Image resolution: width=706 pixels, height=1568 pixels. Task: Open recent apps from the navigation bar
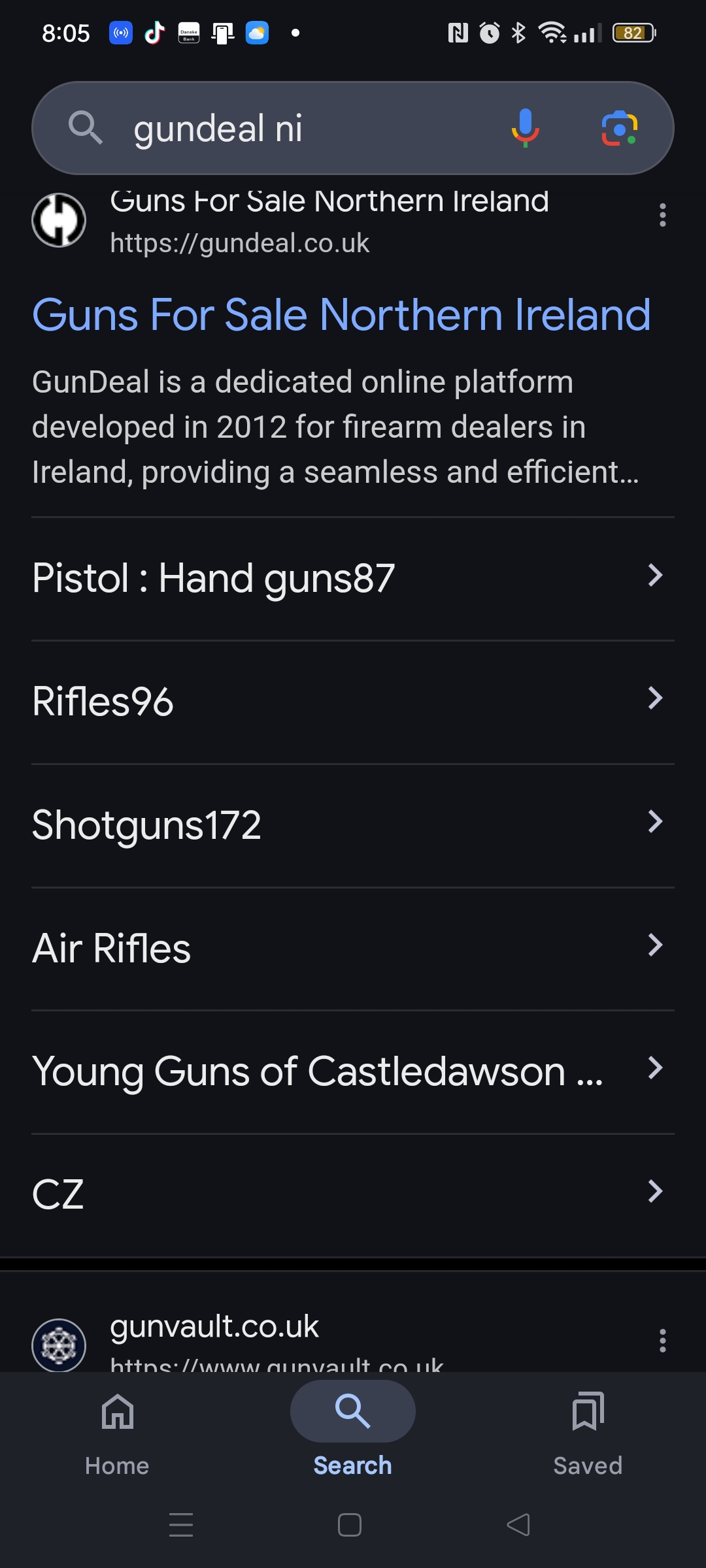[181, 1525]
